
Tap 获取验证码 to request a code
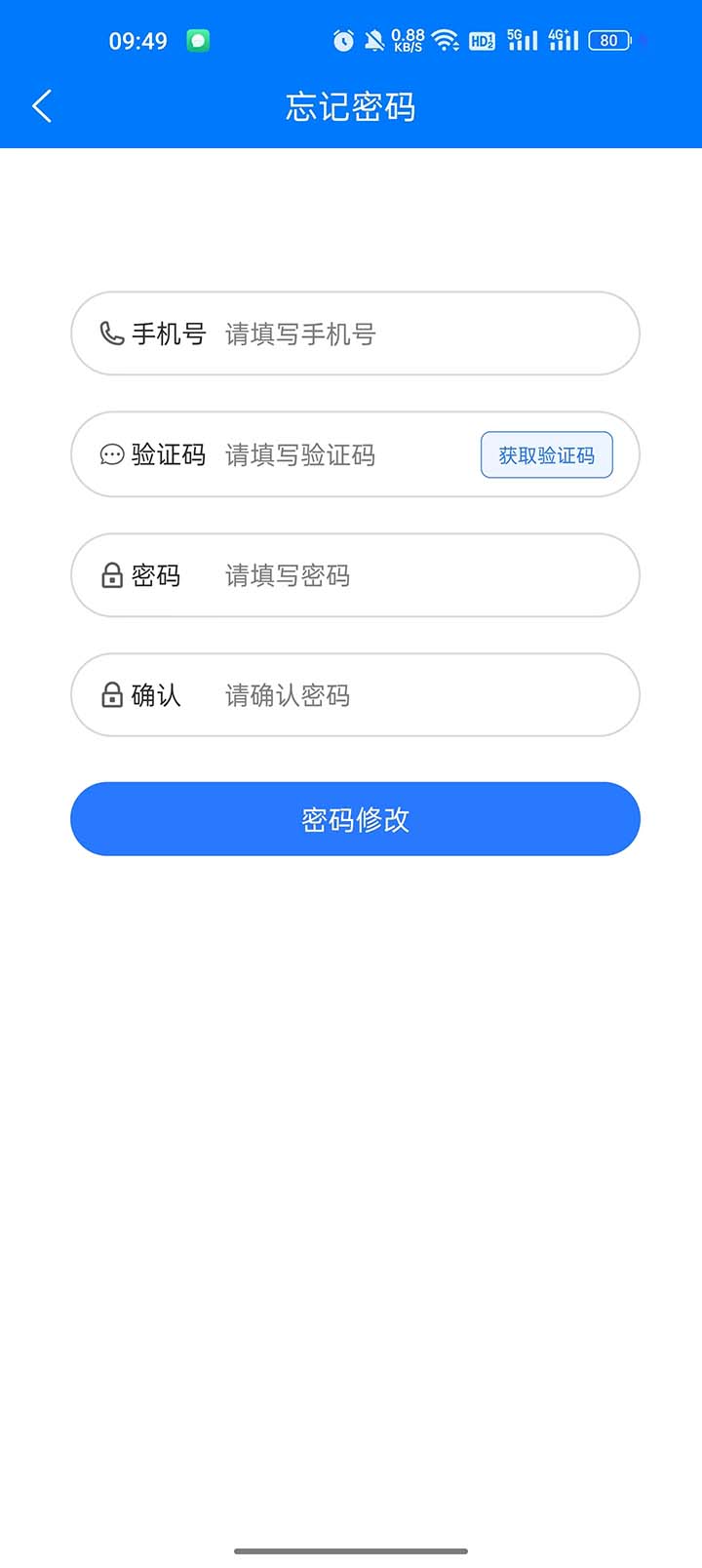546,454
